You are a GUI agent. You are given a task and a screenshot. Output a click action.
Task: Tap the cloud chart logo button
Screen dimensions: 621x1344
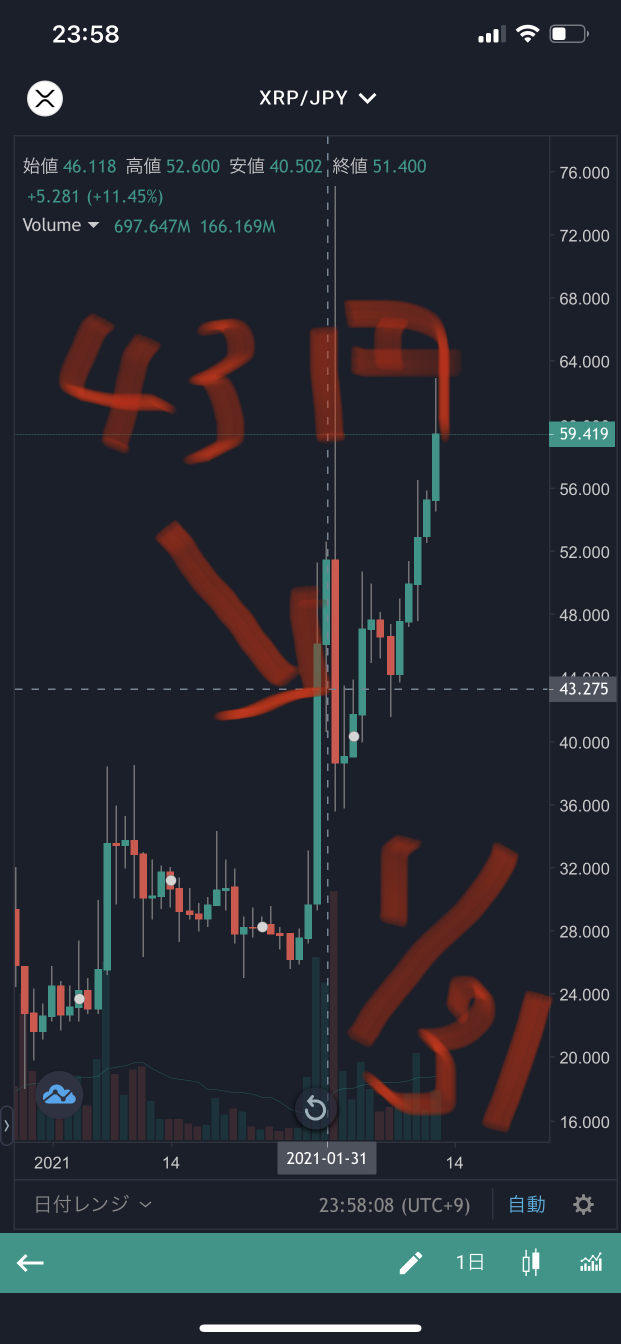59,1094
